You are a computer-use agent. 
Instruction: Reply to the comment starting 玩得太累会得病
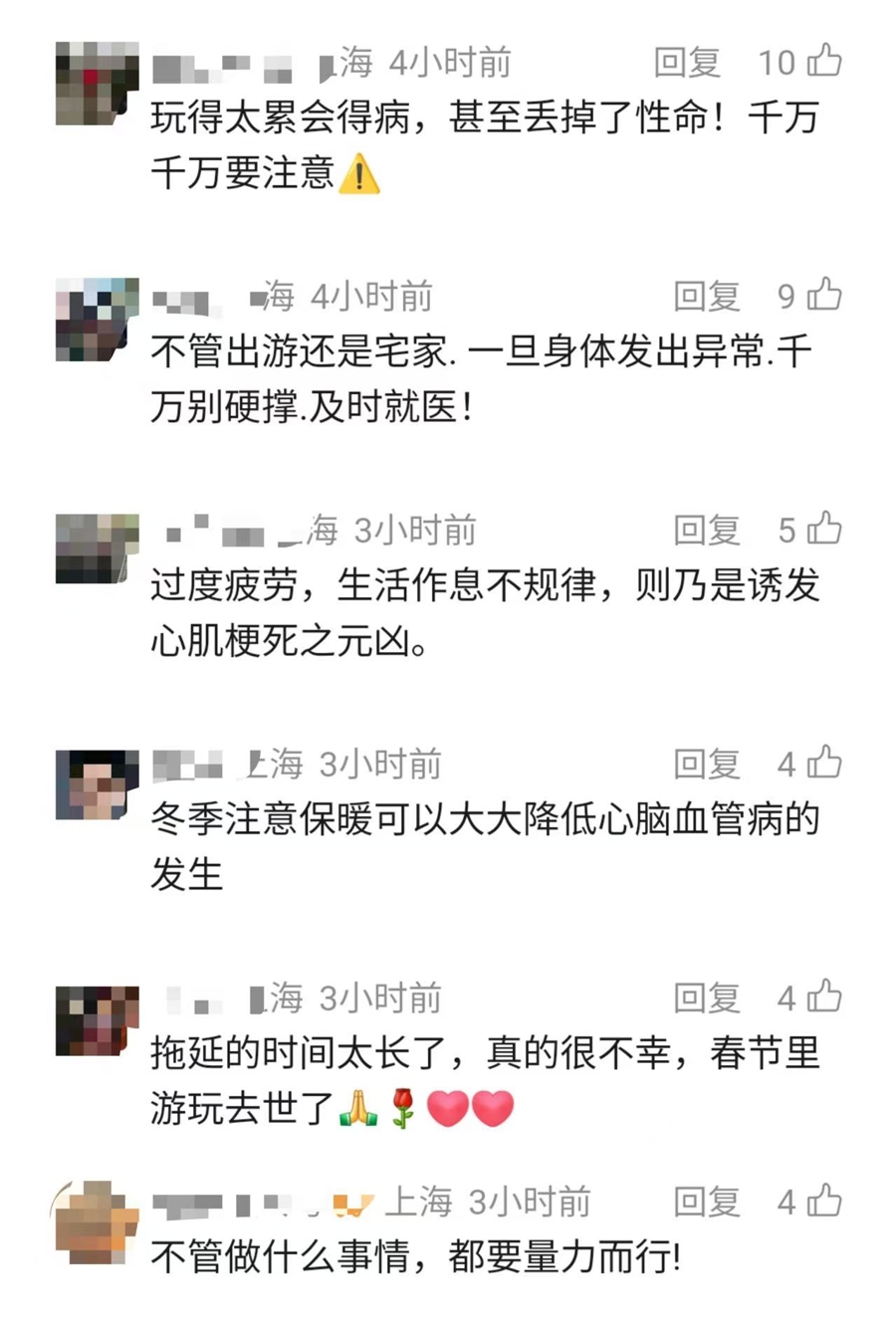[x=687, y=63]
